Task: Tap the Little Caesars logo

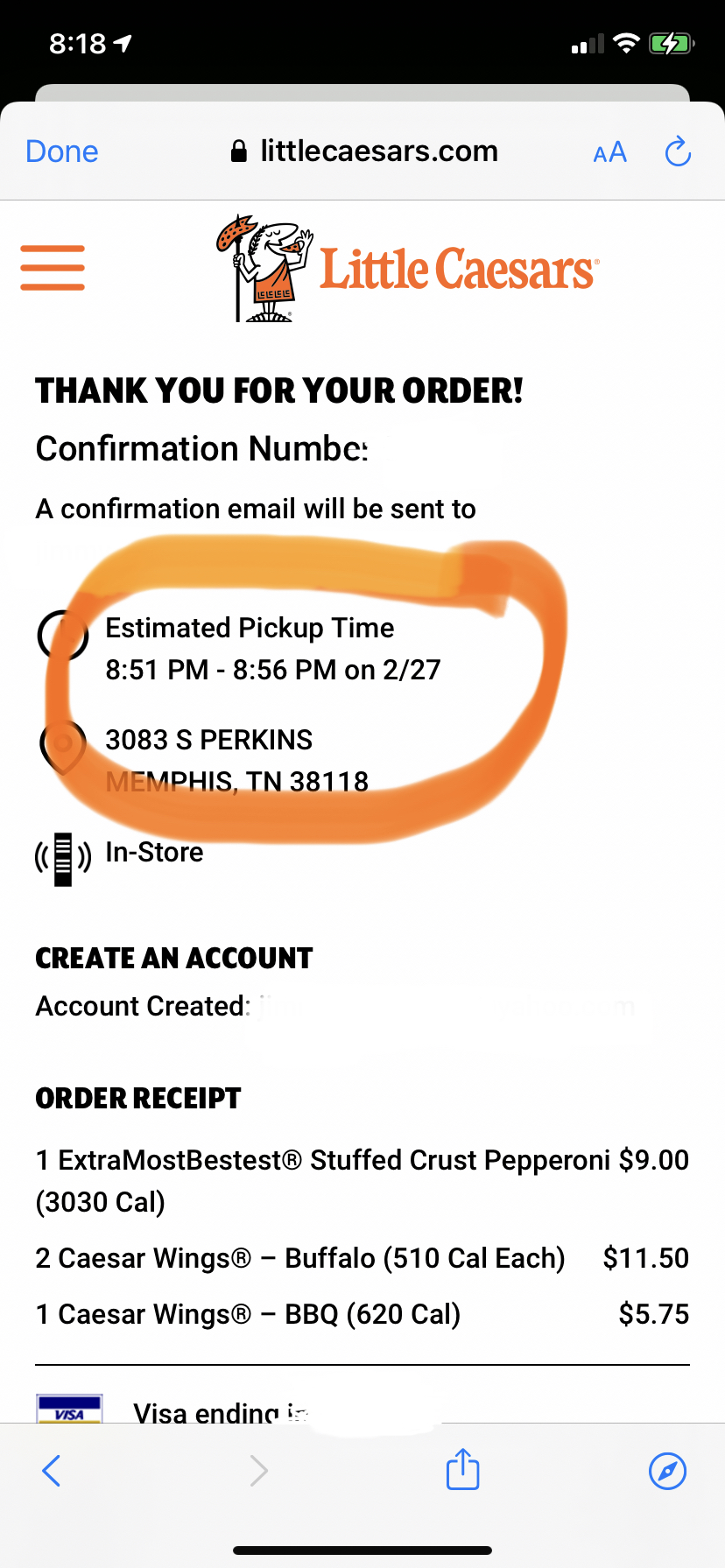Action: 407,267
